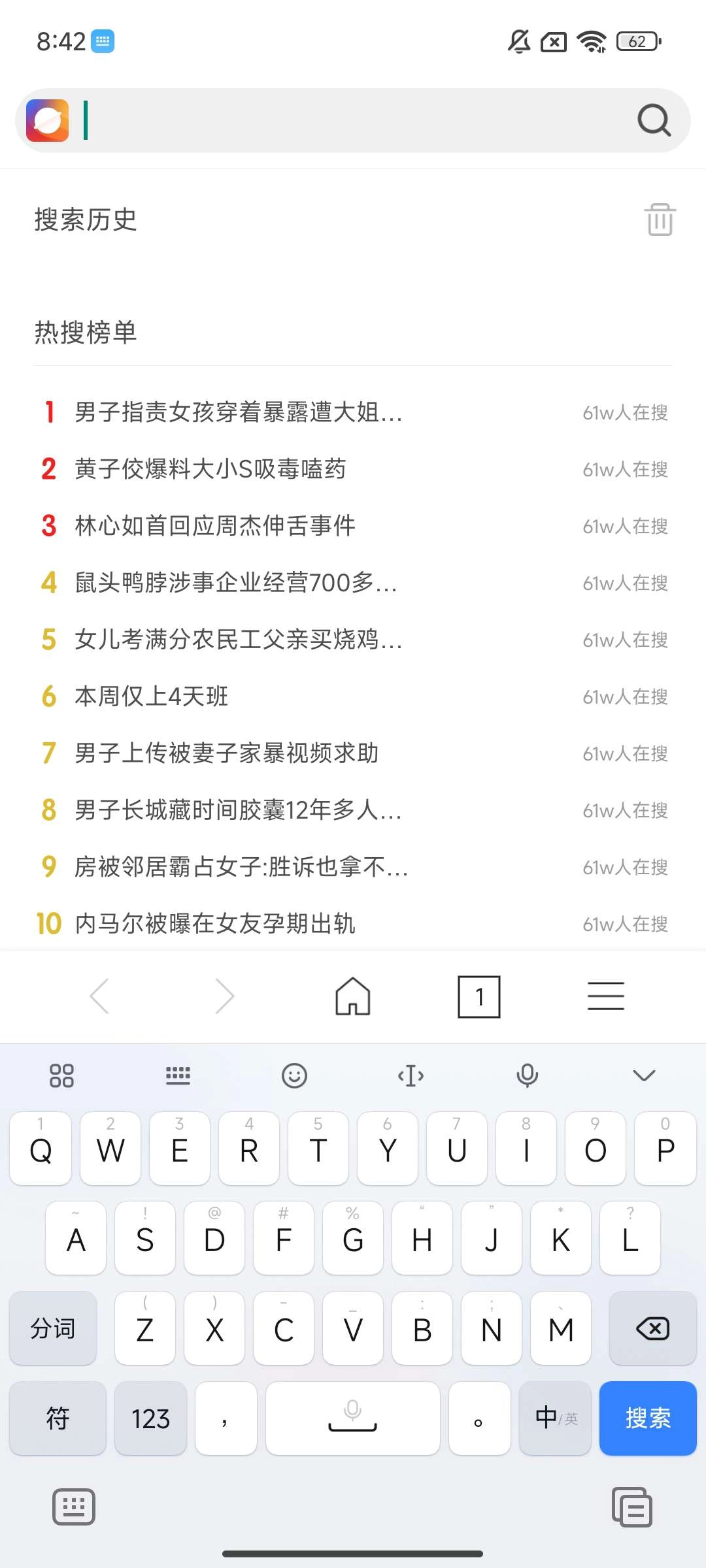Open hot search 男子上传被妻子家暴视频求助
Screen dimensions: 706x1568
(227, 753)
